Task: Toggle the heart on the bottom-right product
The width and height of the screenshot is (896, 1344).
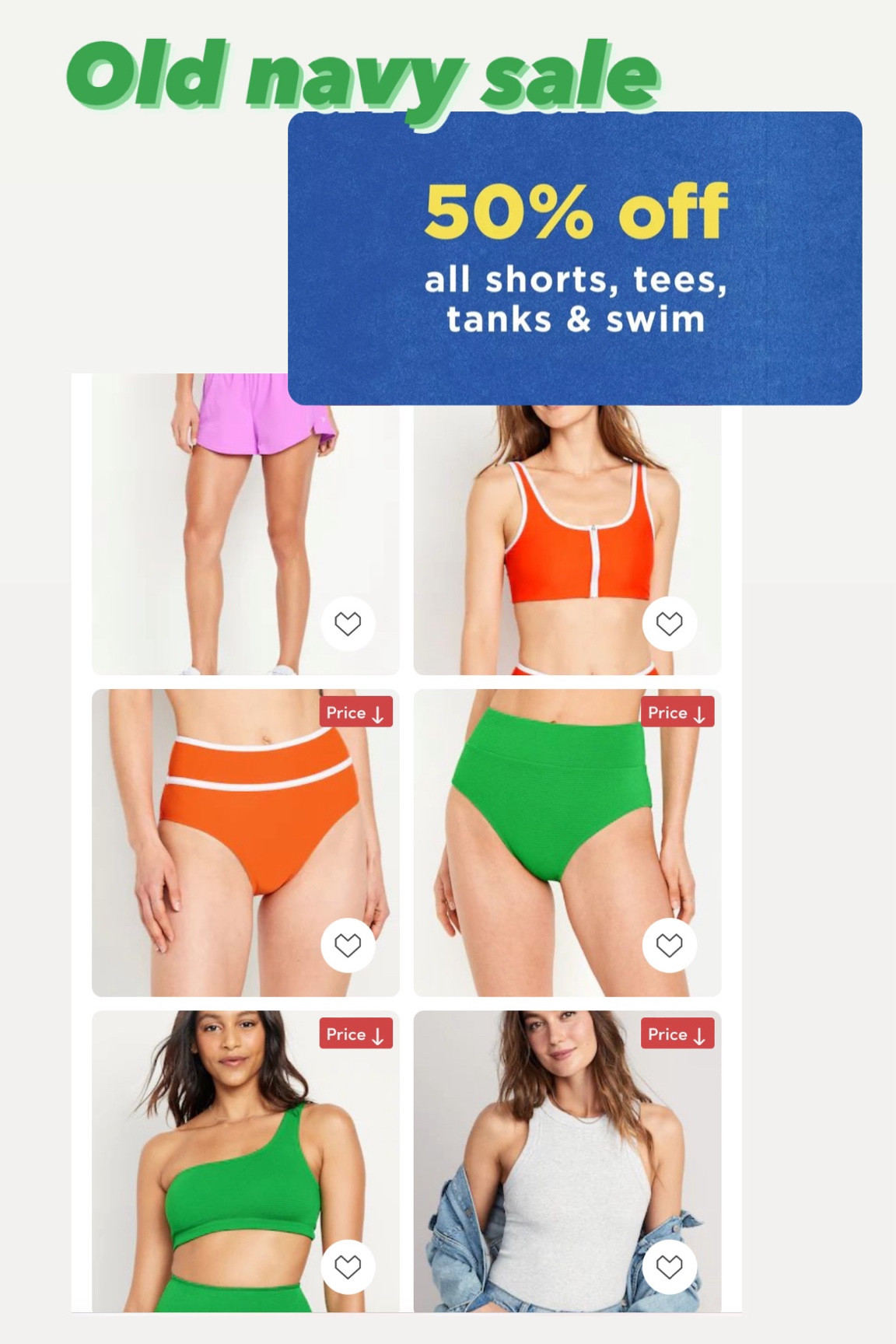Action: click(x=670, y=1265)
